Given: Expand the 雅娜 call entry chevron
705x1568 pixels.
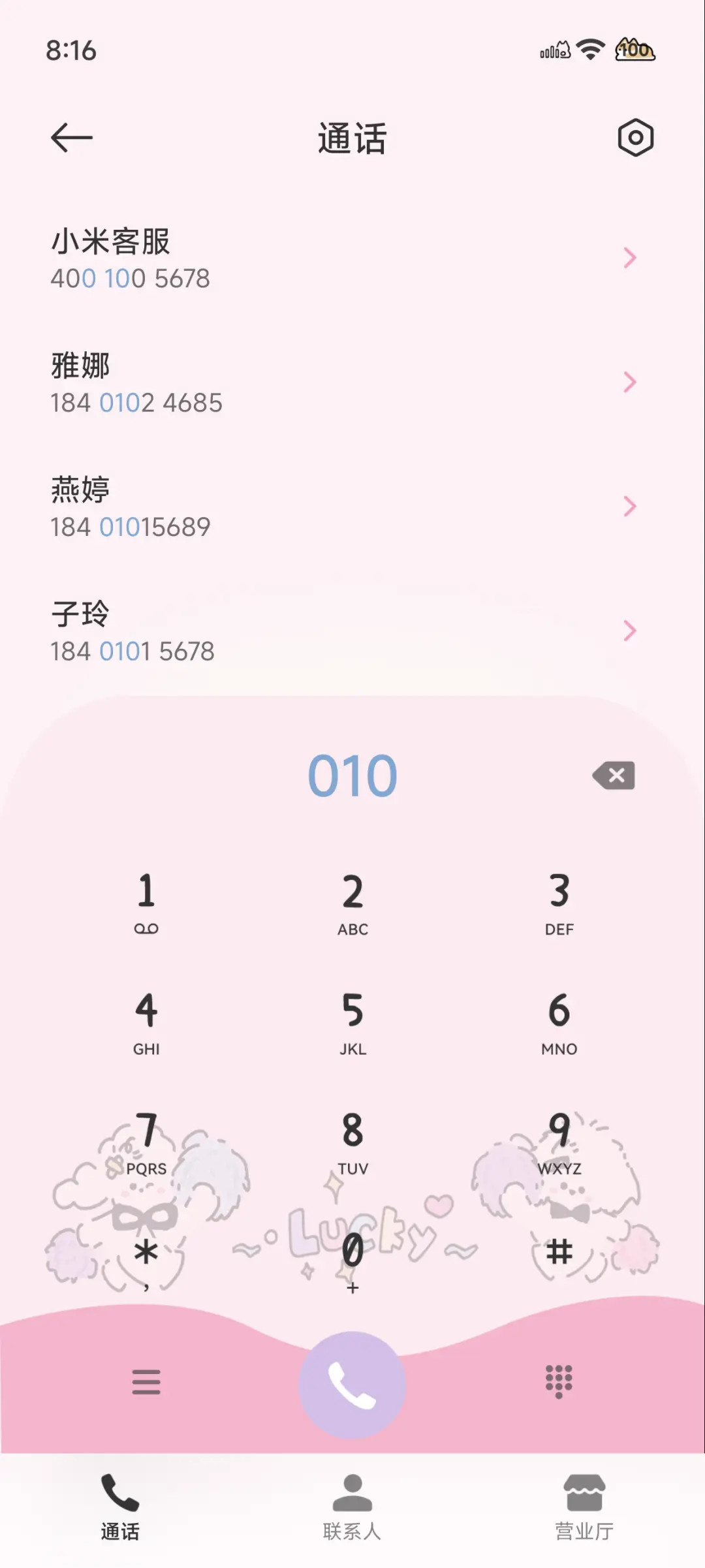Looking at the screenshot, I should pyautogui.click(x=629, y=383).
